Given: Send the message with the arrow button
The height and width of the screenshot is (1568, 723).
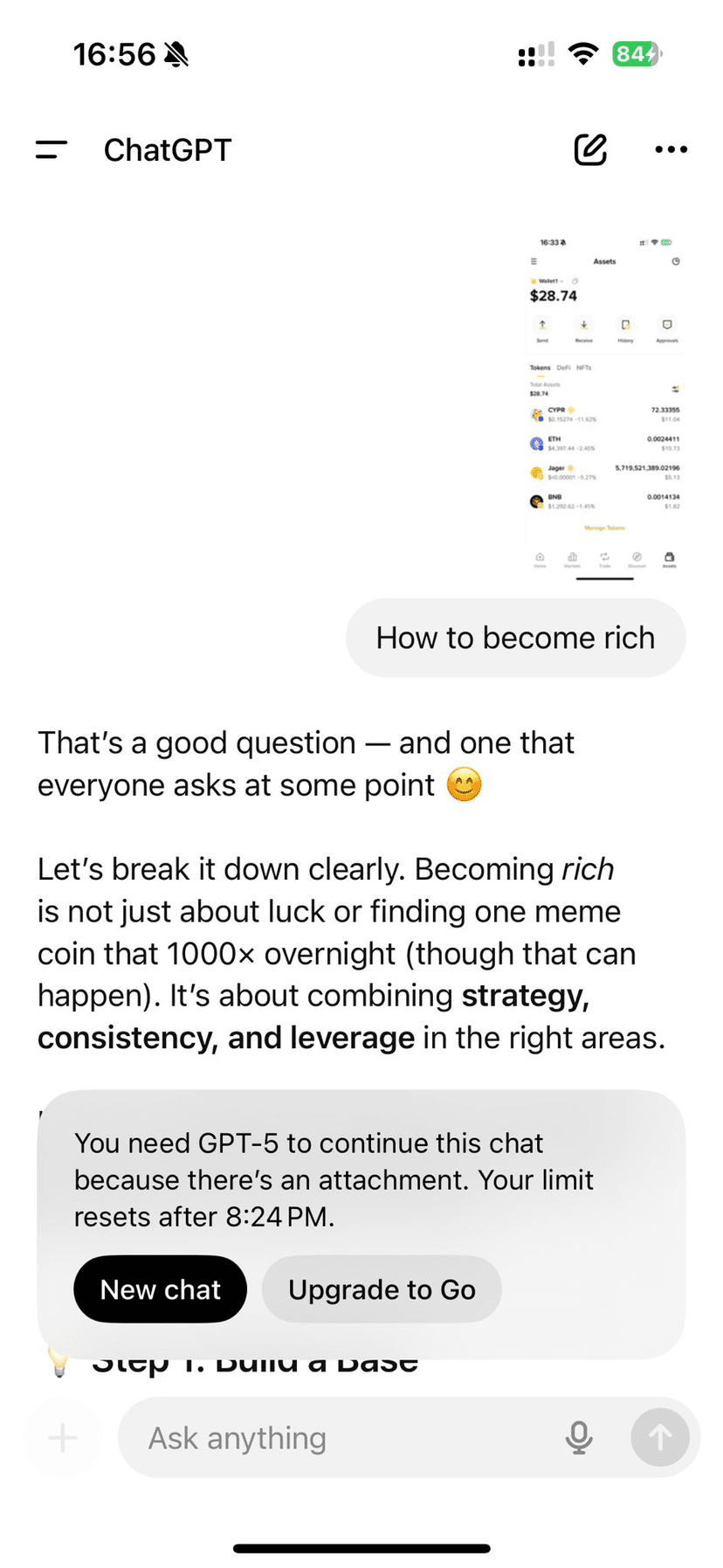Looking at the screenshot, I should tap(660, 1438).
